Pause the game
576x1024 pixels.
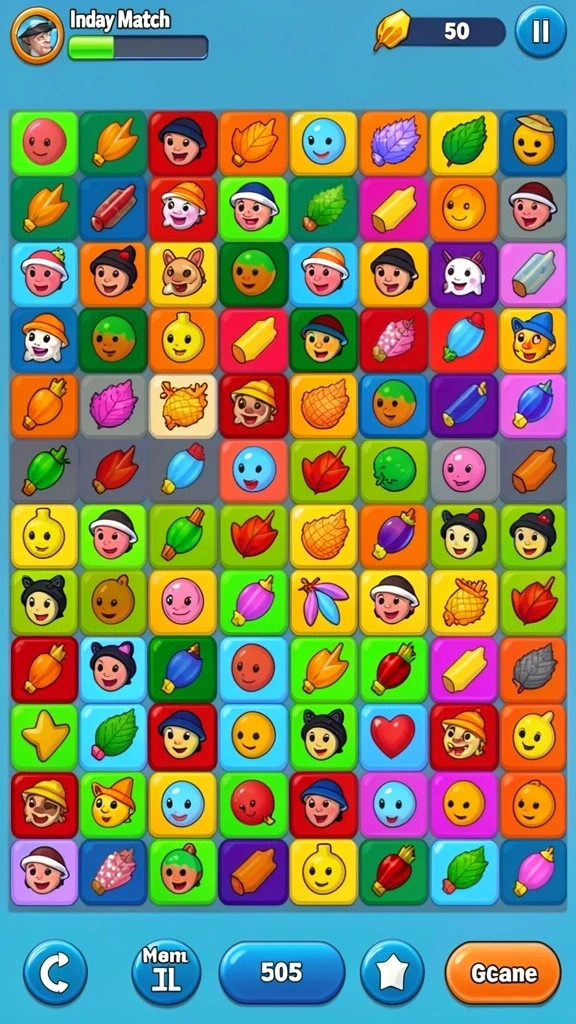(x=540, y=31)
